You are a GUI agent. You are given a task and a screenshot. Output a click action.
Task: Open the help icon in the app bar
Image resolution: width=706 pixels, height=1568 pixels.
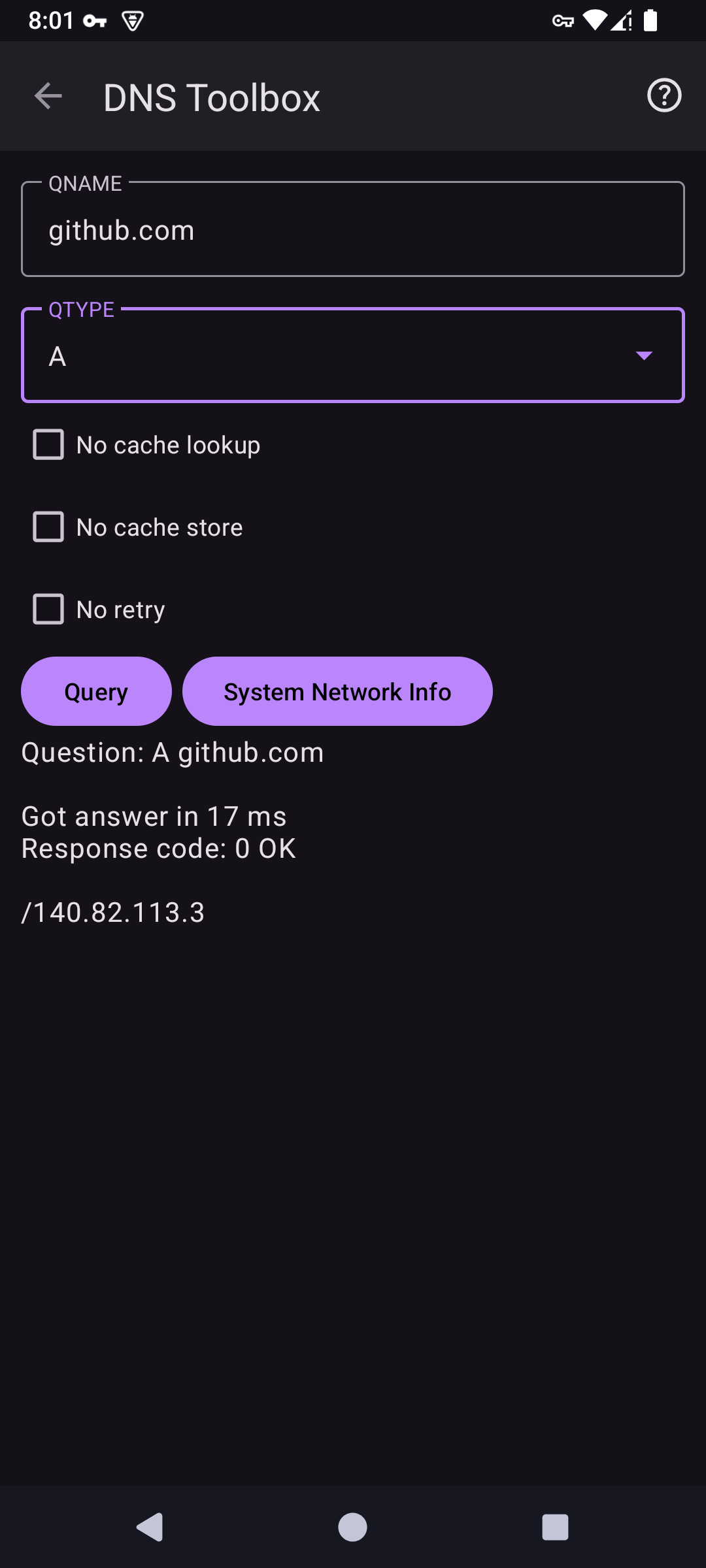tap(664, 96)
